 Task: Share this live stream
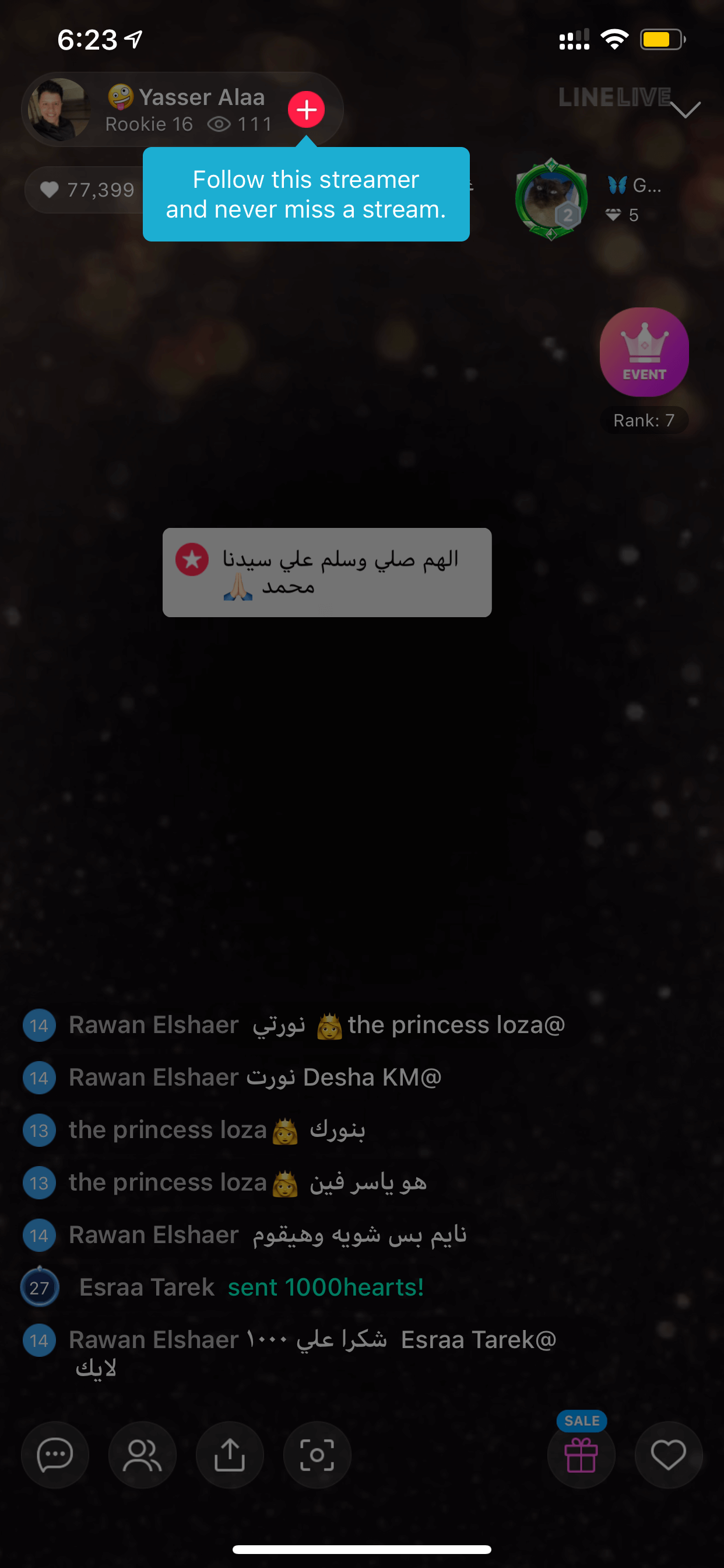229,1455
